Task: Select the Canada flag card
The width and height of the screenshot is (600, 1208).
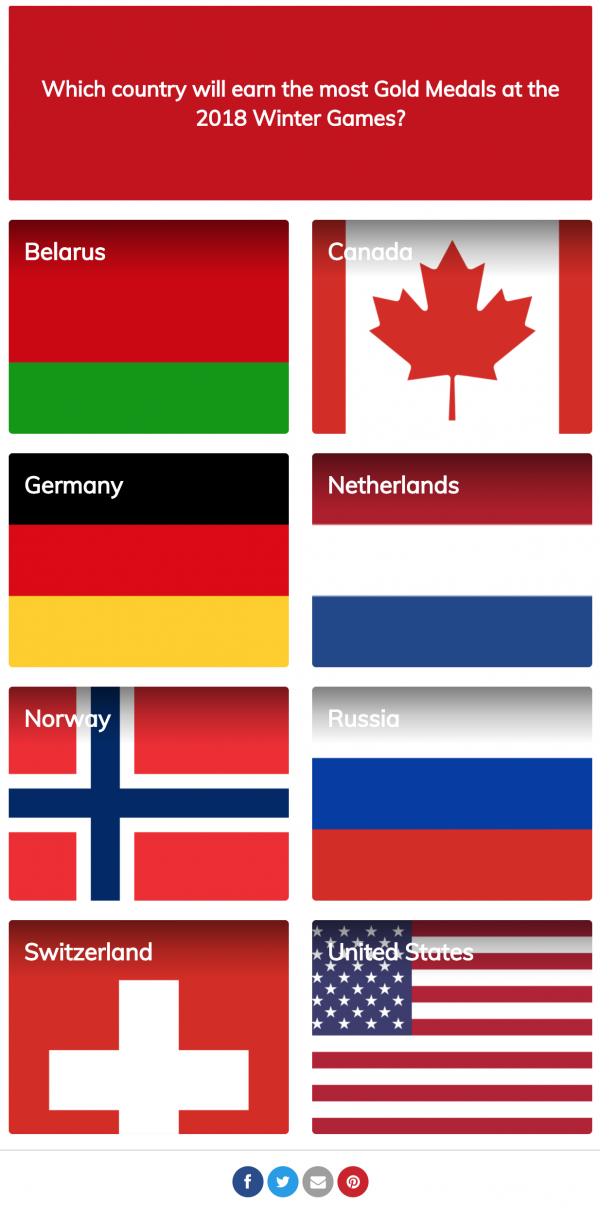Action: (x=452, y=327)
